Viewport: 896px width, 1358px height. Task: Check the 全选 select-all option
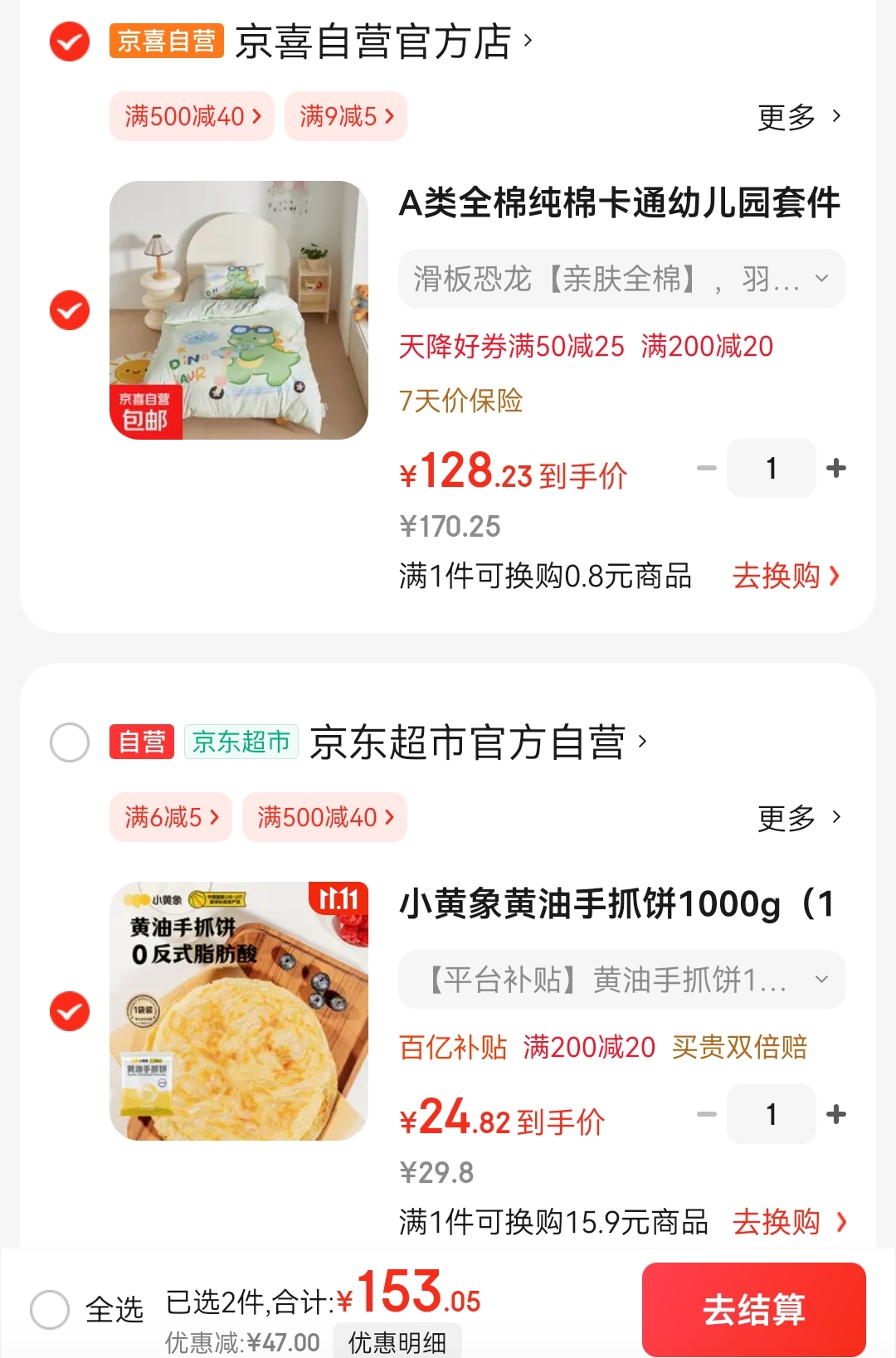pos(50,1310)
